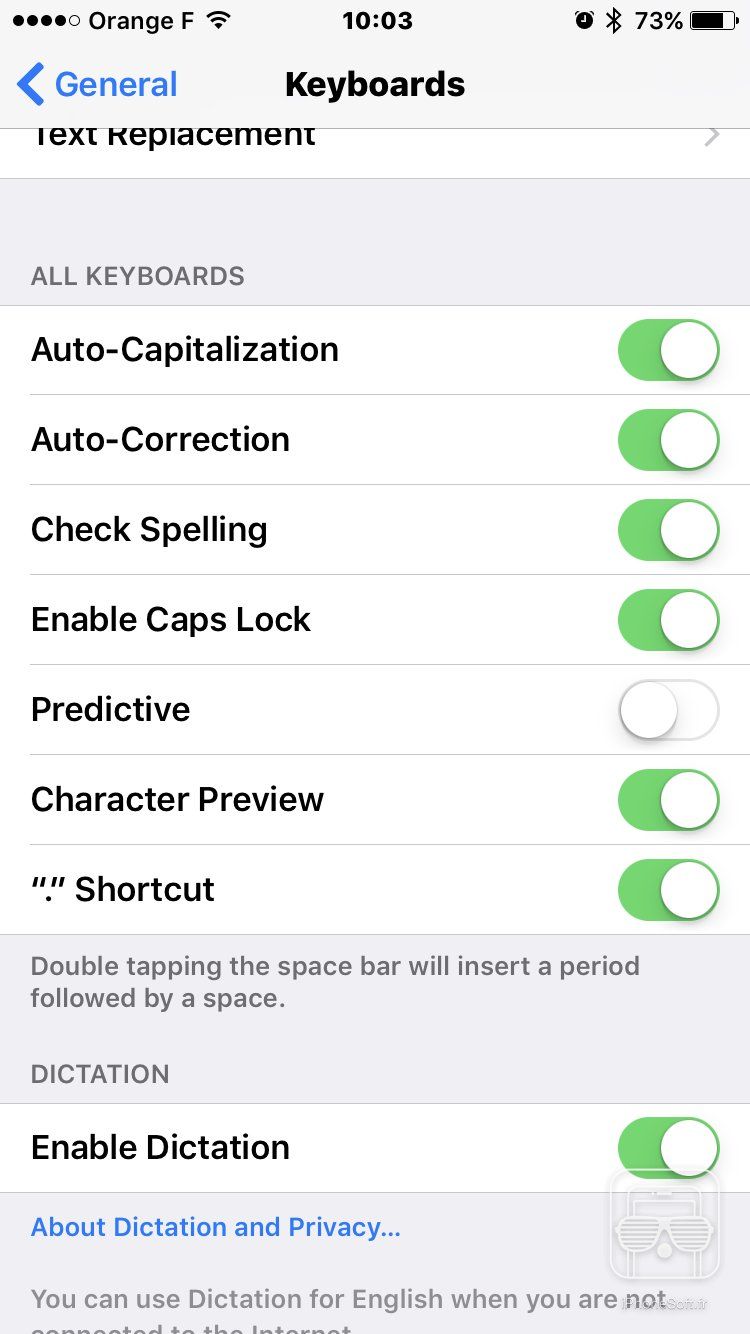Open the Text Replacement row
This screenshot has height=1334, width=750.
(x=375, y=140)
